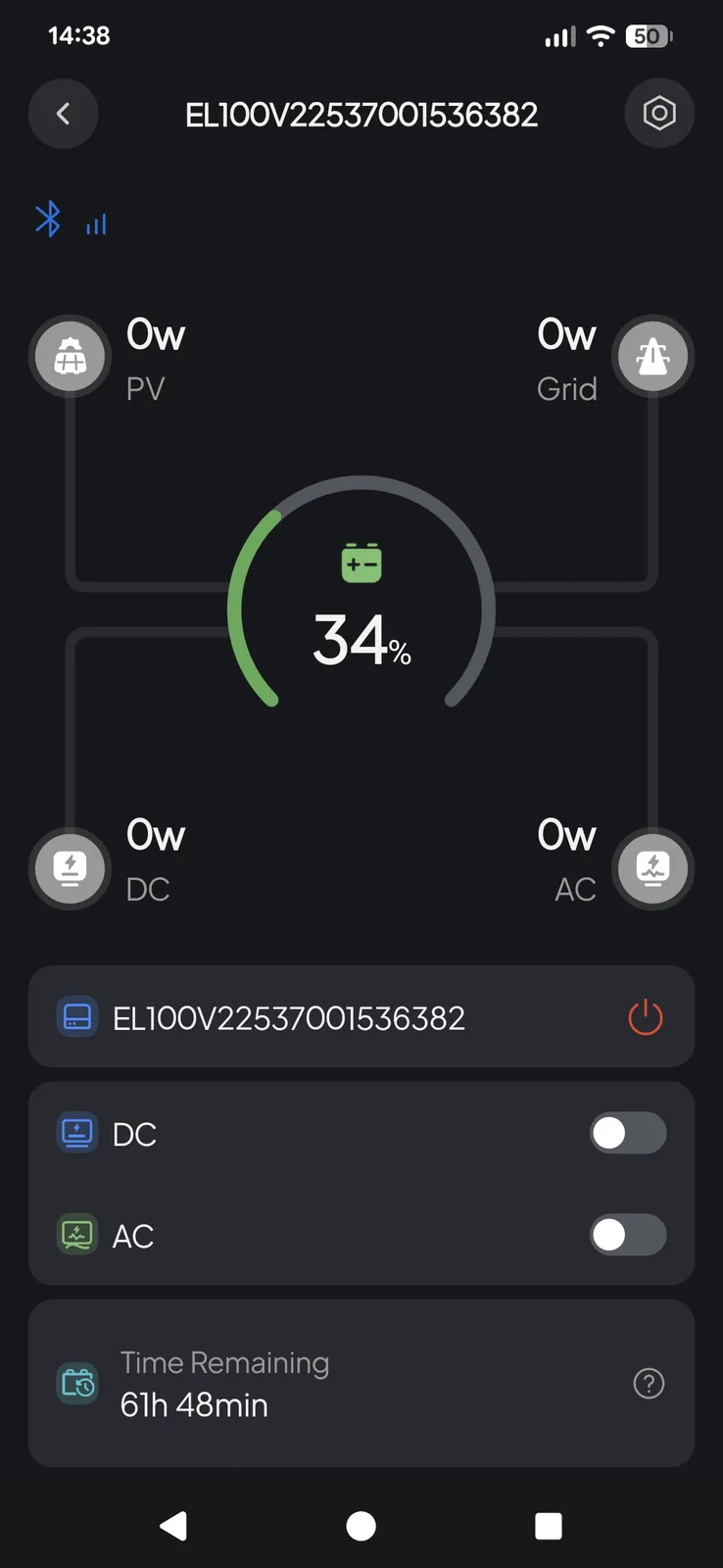Screen dimensions: 723x1568
Task: Tap the red power button
Action: 645,1017
